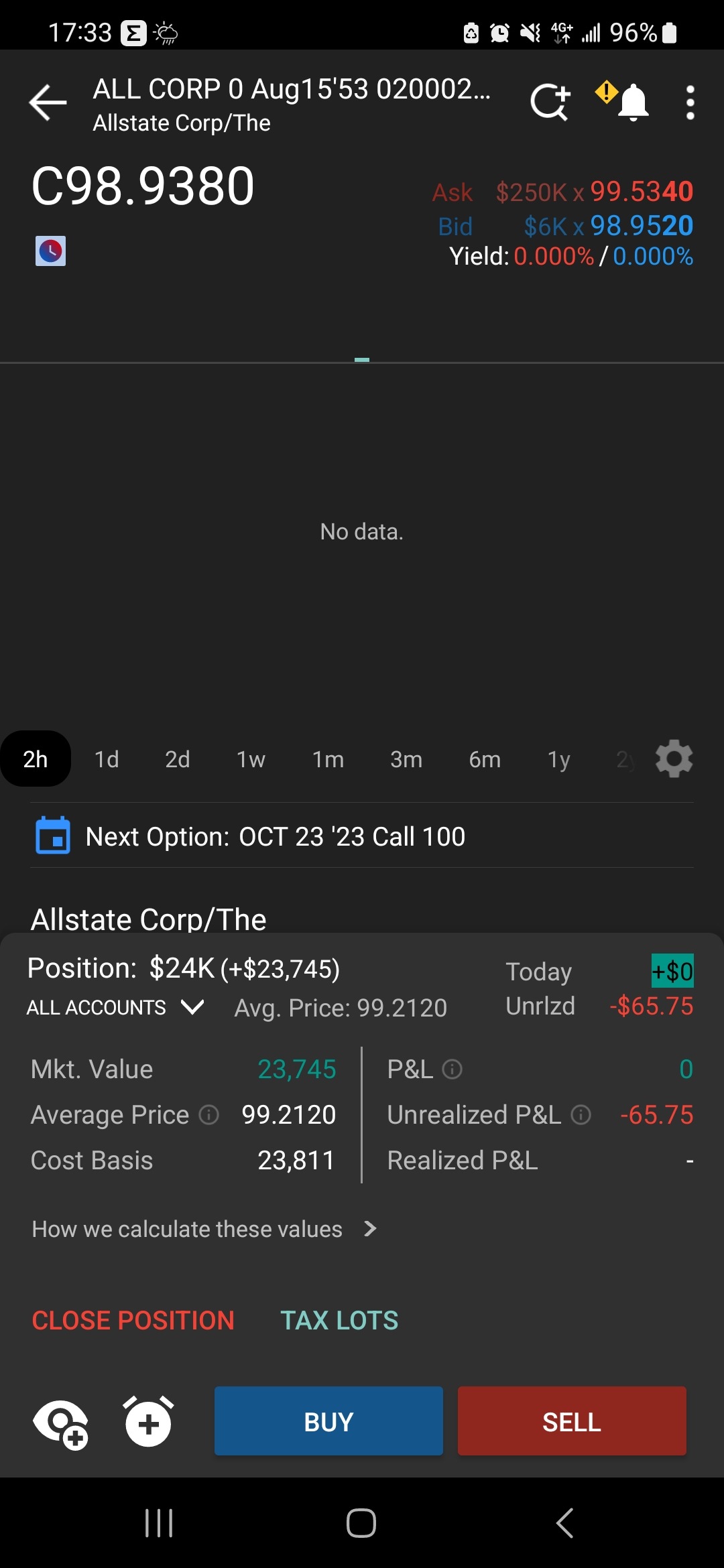Tap the search-plus icon in the header
This screenshot has width=724, height=1568.
coord(550,103)
